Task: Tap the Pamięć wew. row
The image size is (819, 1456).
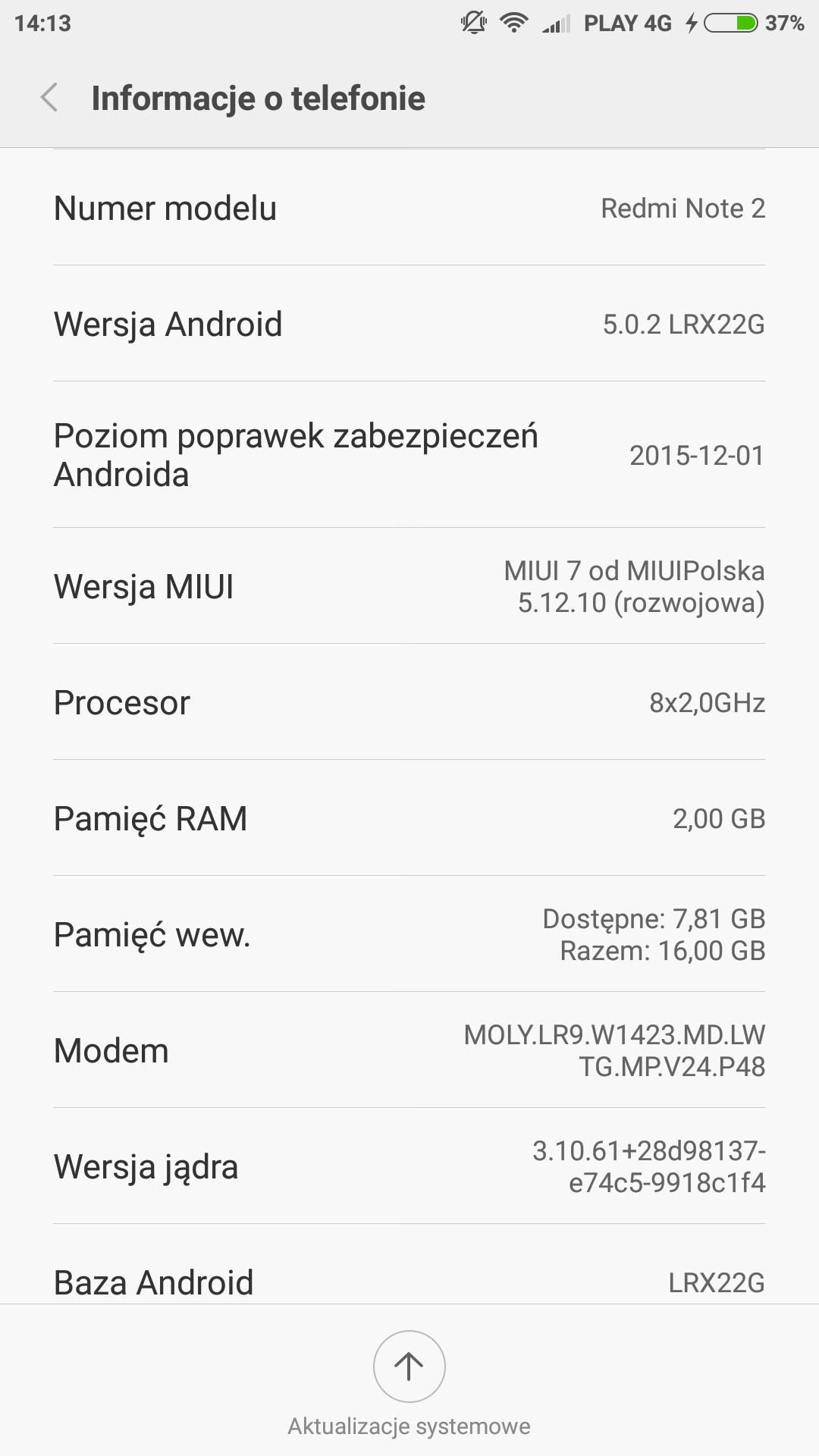Action: pos(409,934)
